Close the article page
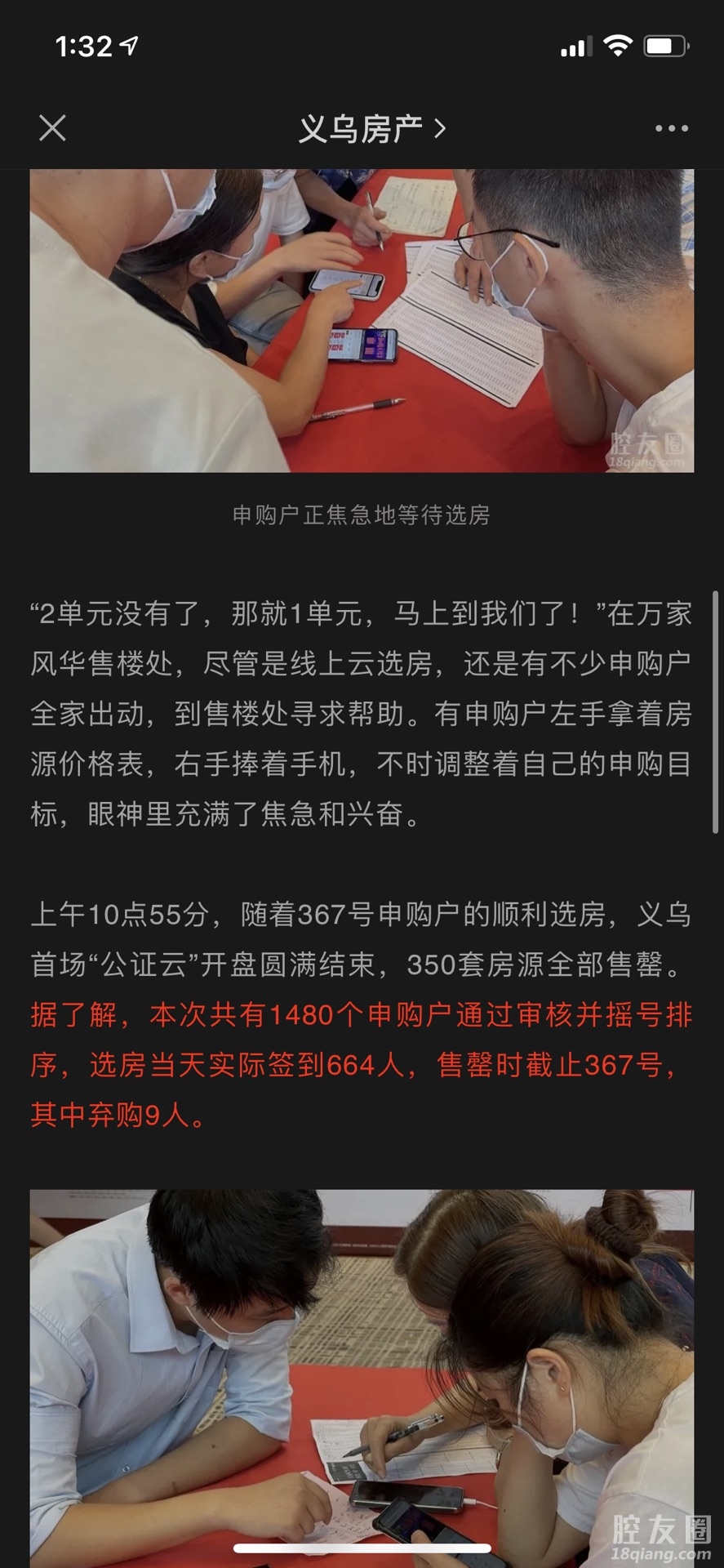This screenshot has width=724, height=1568. coord(52,128)
